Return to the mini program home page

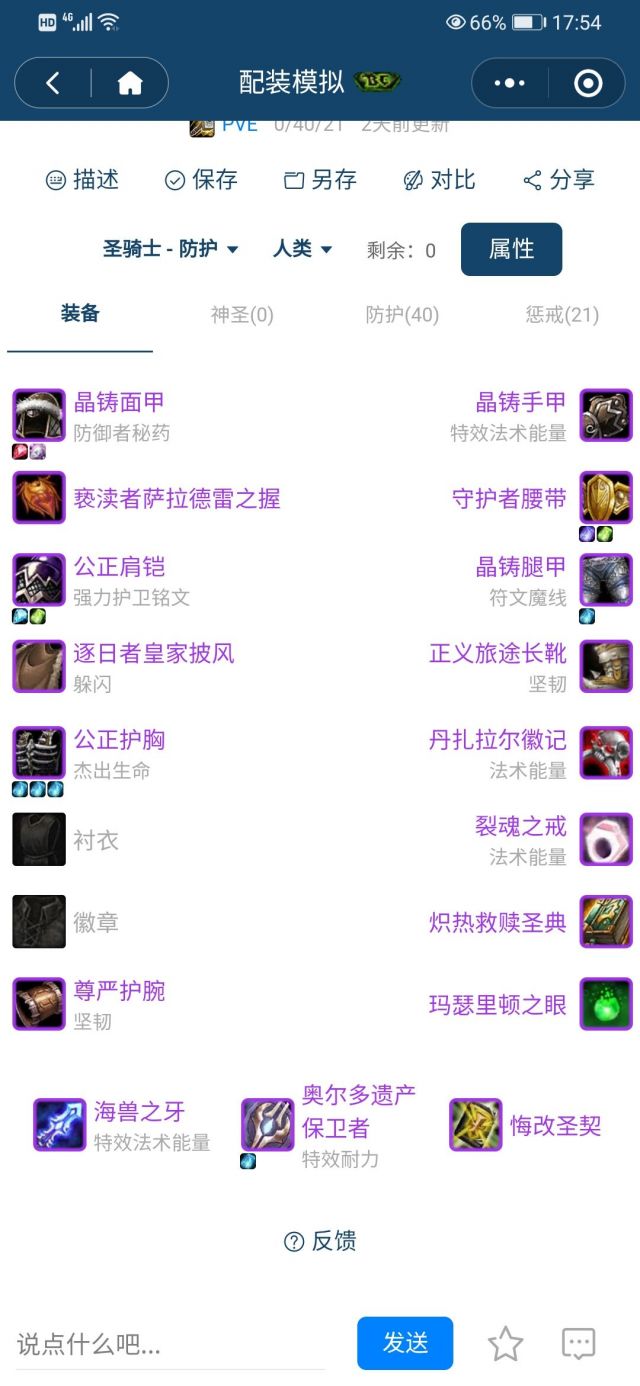point(130,83)
